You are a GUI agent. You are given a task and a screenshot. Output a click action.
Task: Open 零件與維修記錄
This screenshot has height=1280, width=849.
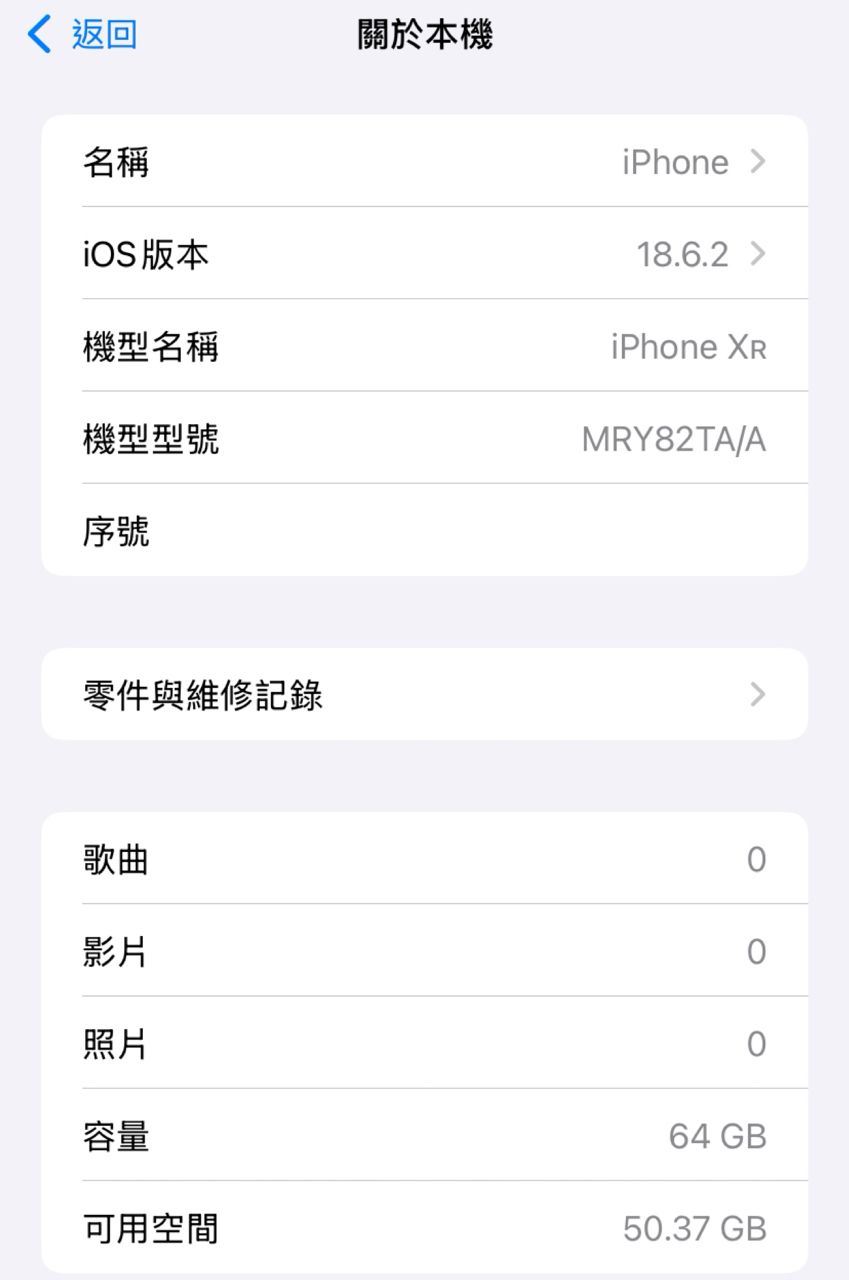point(424,694)
